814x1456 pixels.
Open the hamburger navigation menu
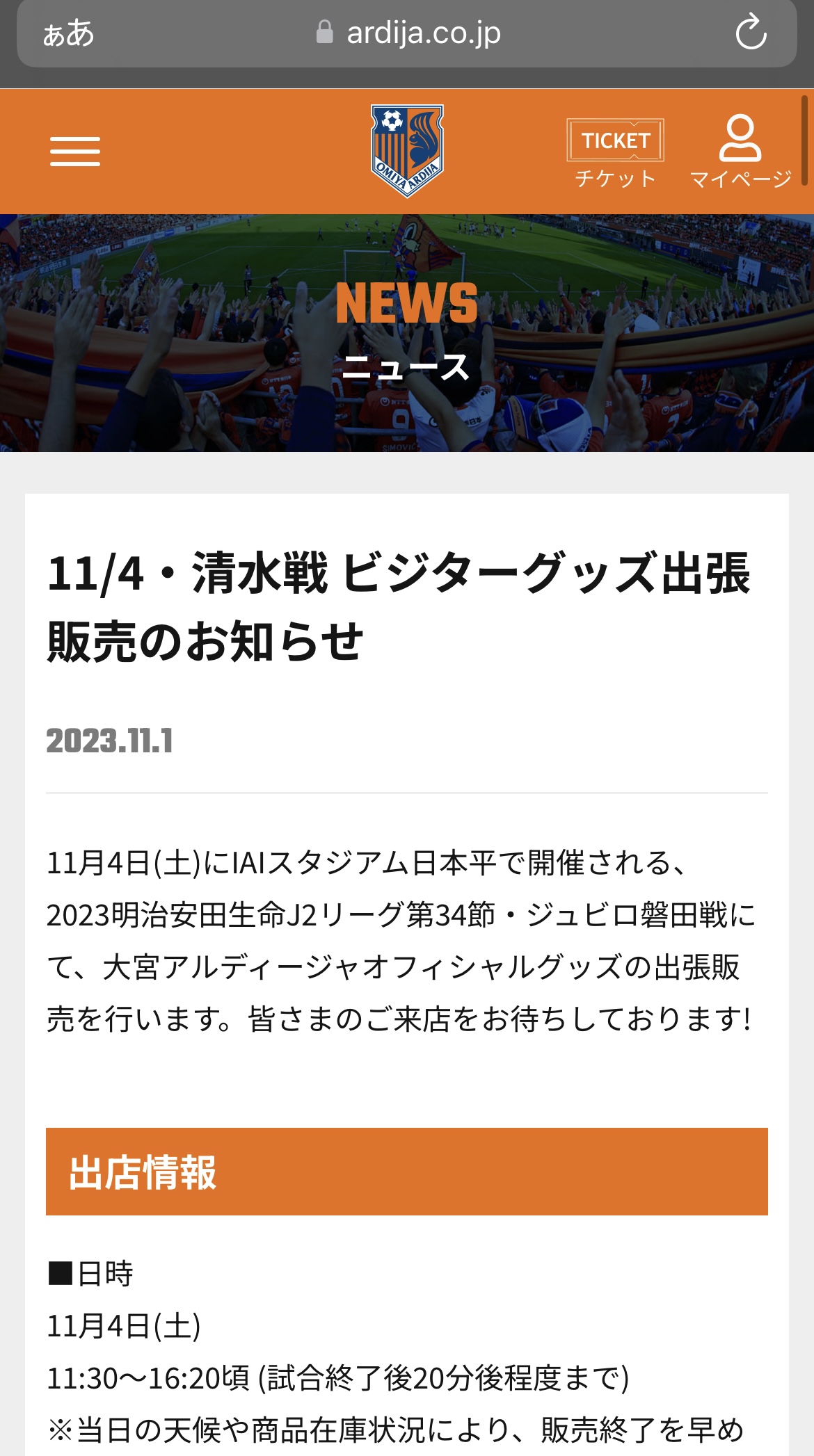[75, 152]
